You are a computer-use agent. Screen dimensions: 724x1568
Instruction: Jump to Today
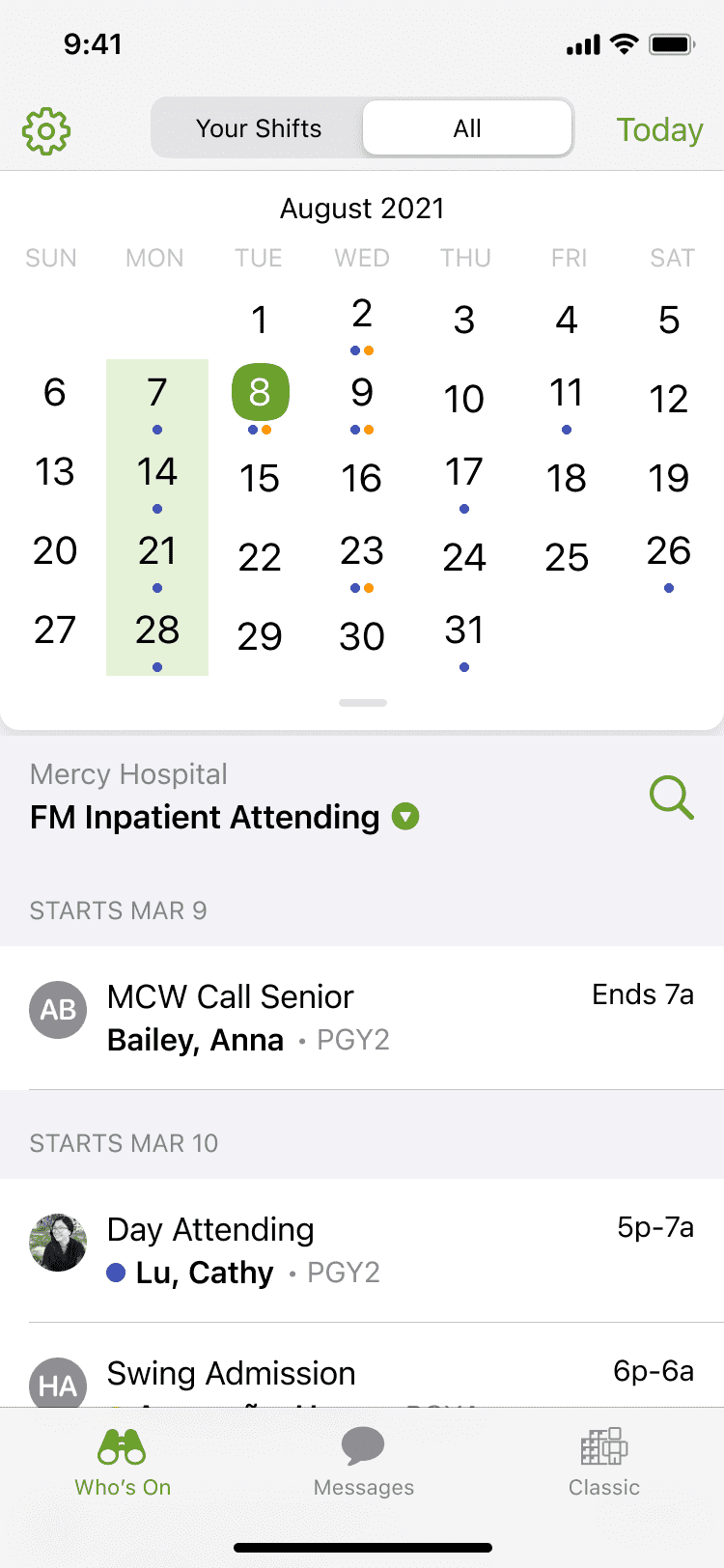point(659,129)
